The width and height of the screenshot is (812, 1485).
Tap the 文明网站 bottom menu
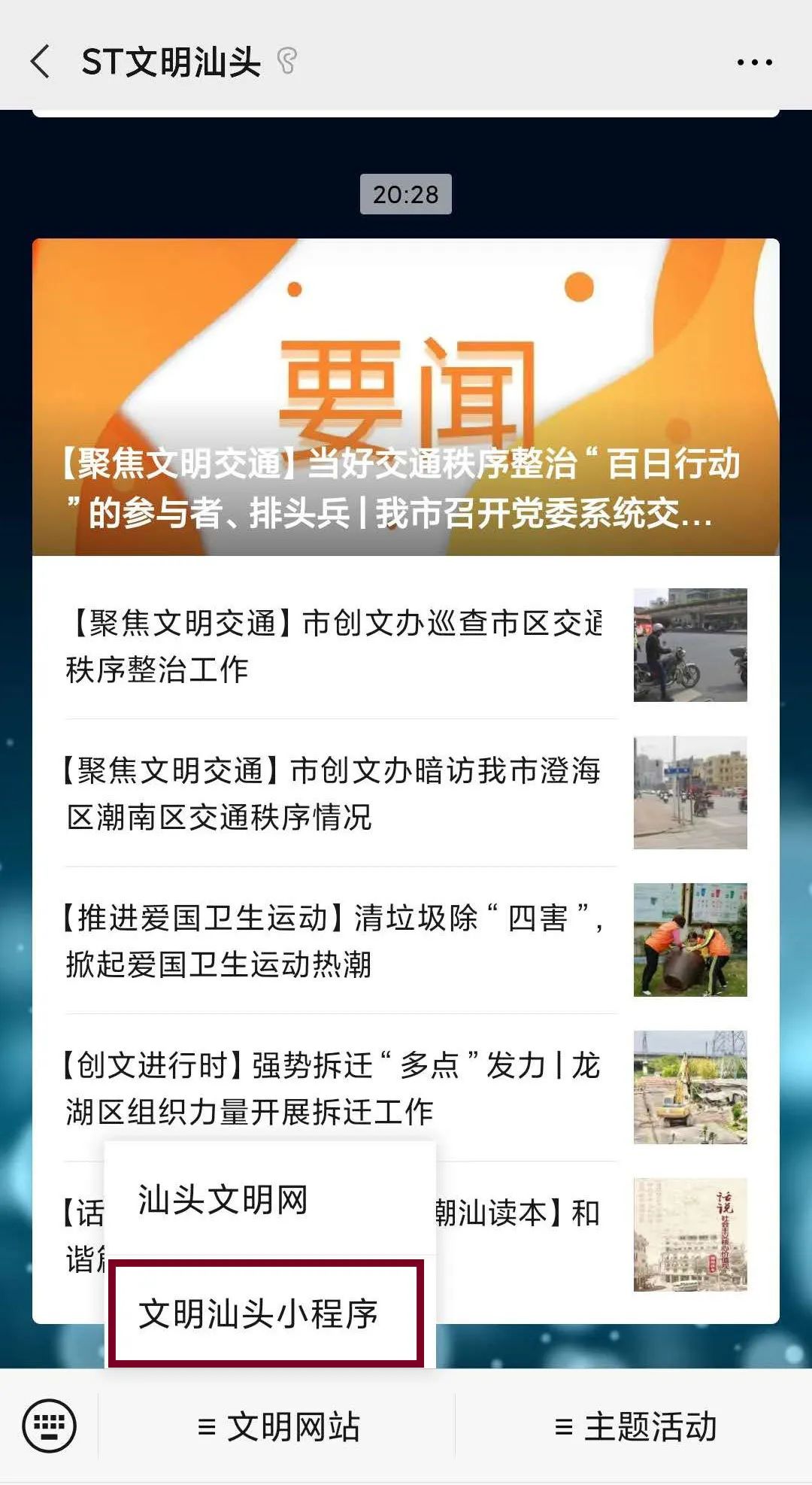278,1426
